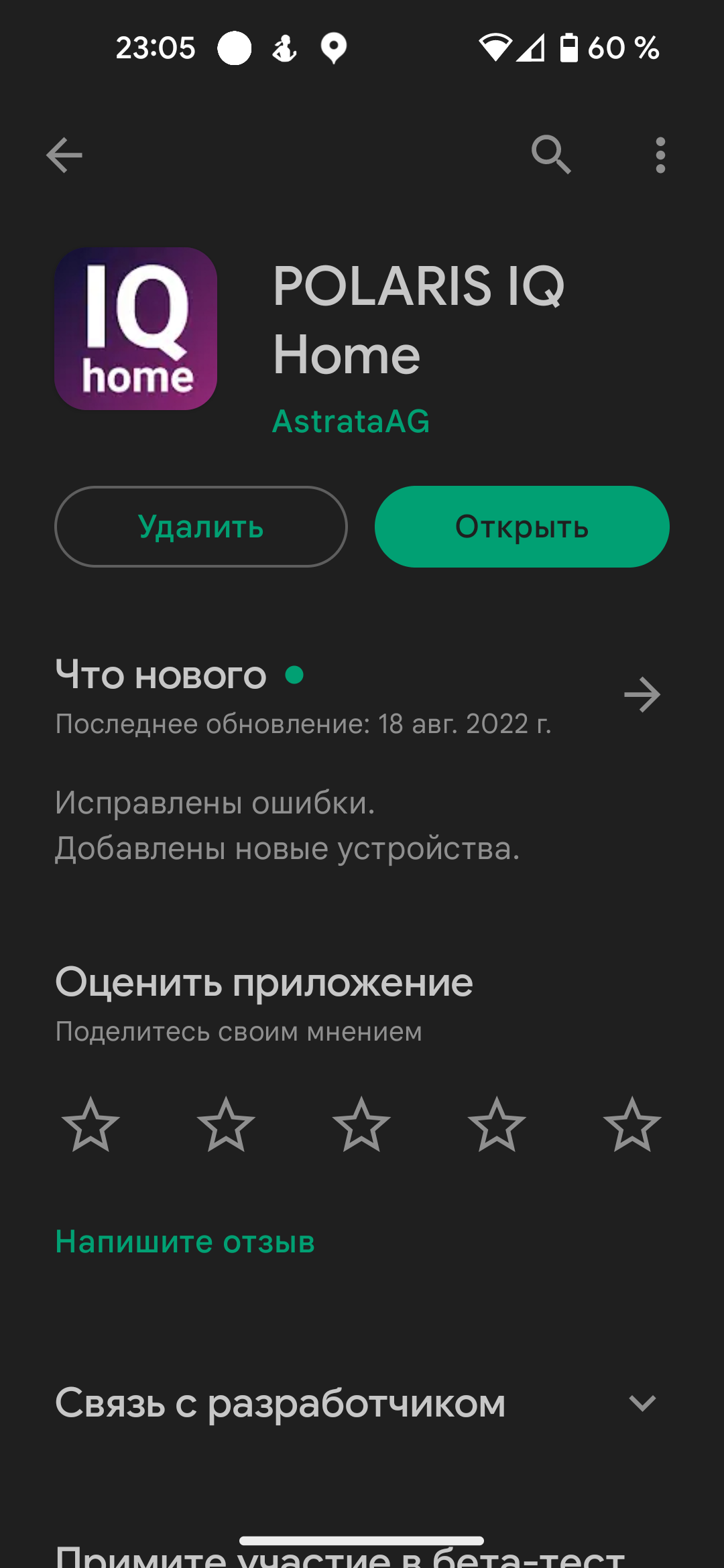Expand Связь с разработчиком section
Image resolution: width=724 pixels, height=1568 pixels.
362,1403
